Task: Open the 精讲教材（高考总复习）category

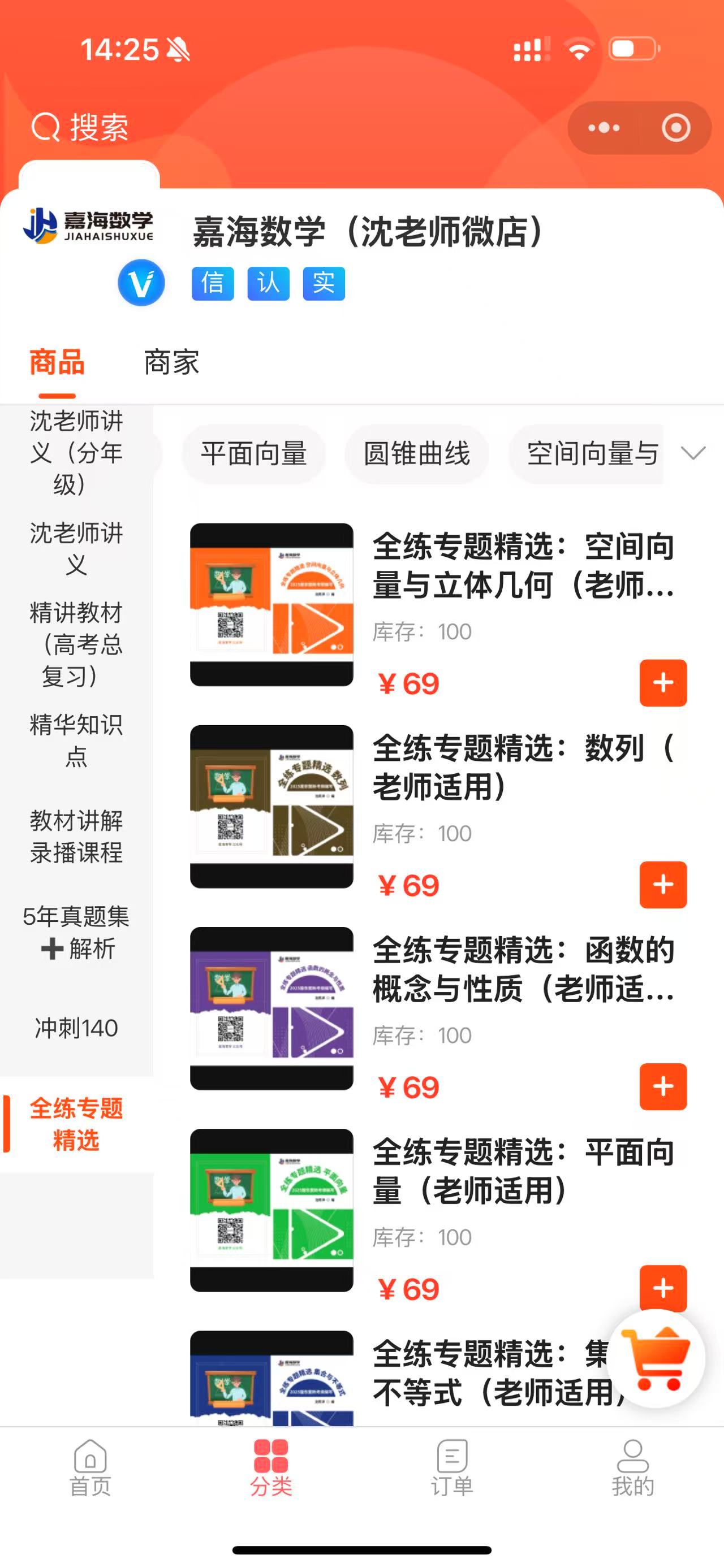Action: [77, 644]
